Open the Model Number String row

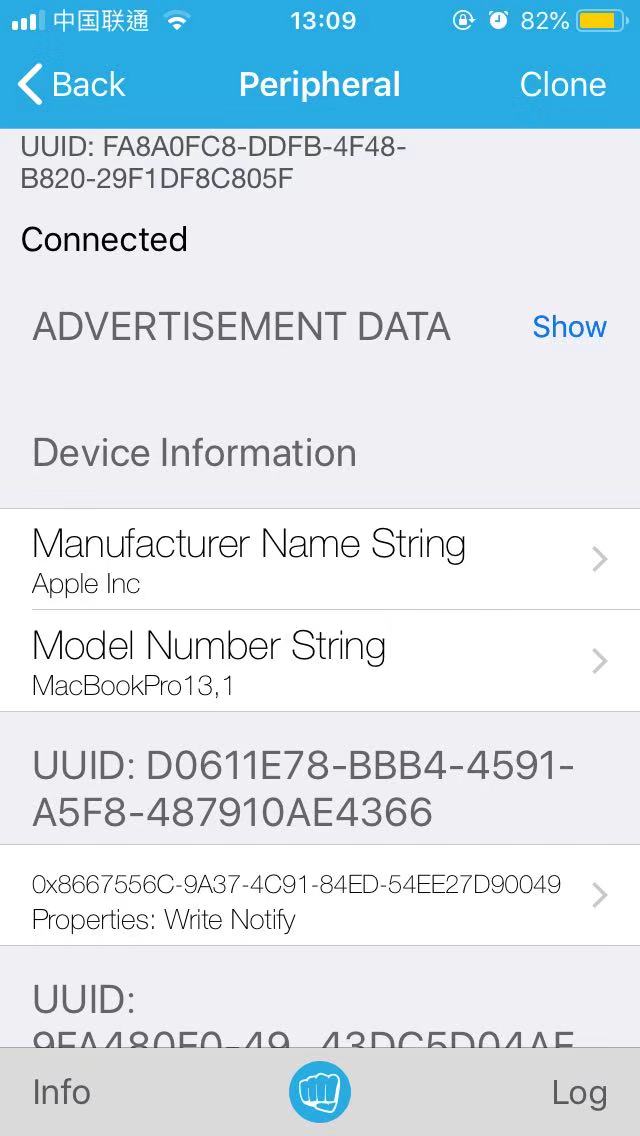pyautogui.click(x=320, y=661)
